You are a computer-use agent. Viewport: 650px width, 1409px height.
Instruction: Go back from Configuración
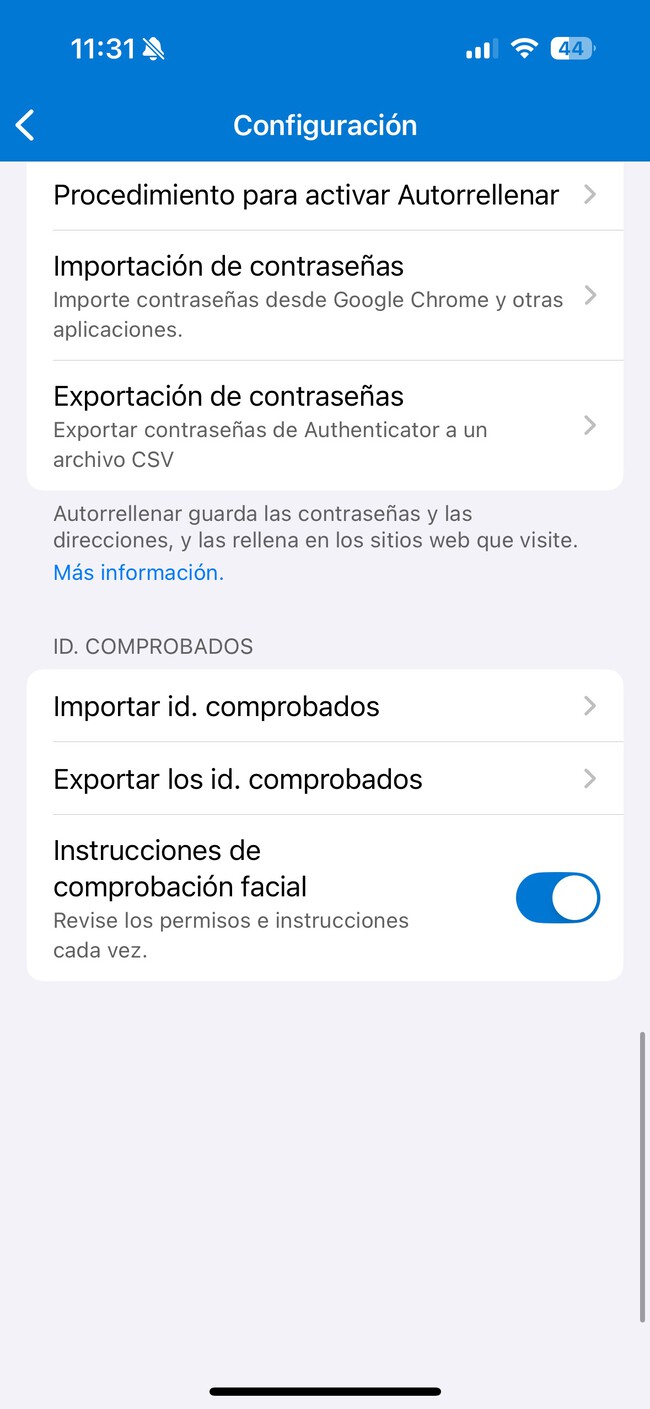coord(26,125)
